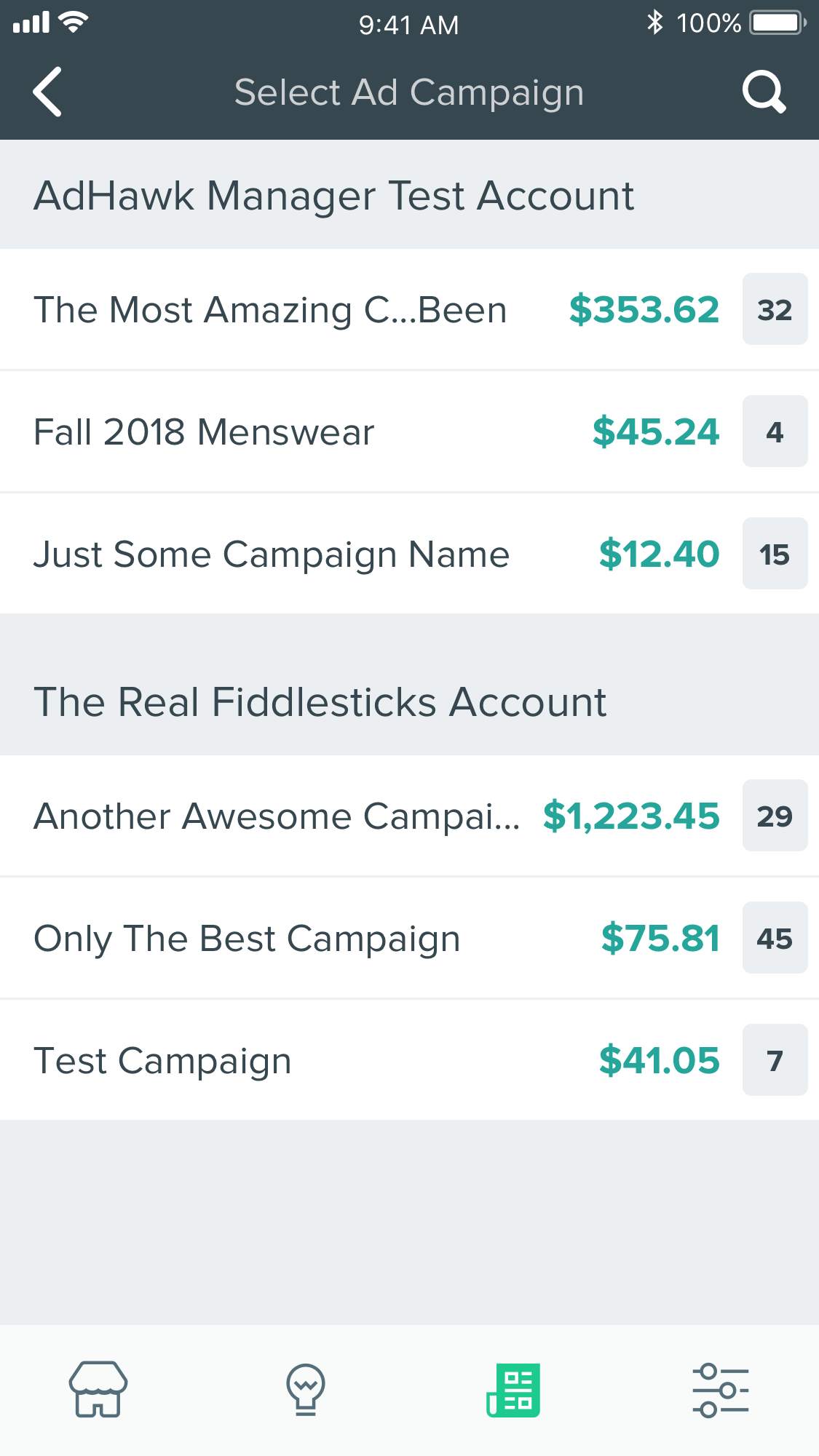Choose the Fall 2018 Menswear campaign
819x1456 pixels.
[x=204, y=432]
